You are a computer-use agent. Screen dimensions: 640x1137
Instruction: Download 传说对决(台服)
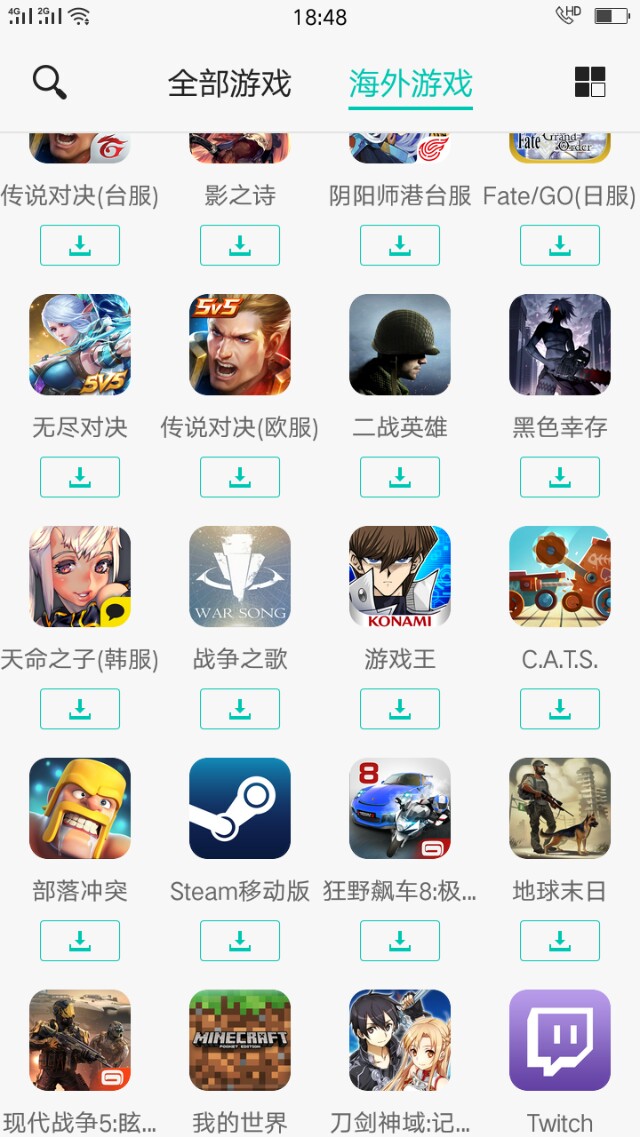click(80, 245)
